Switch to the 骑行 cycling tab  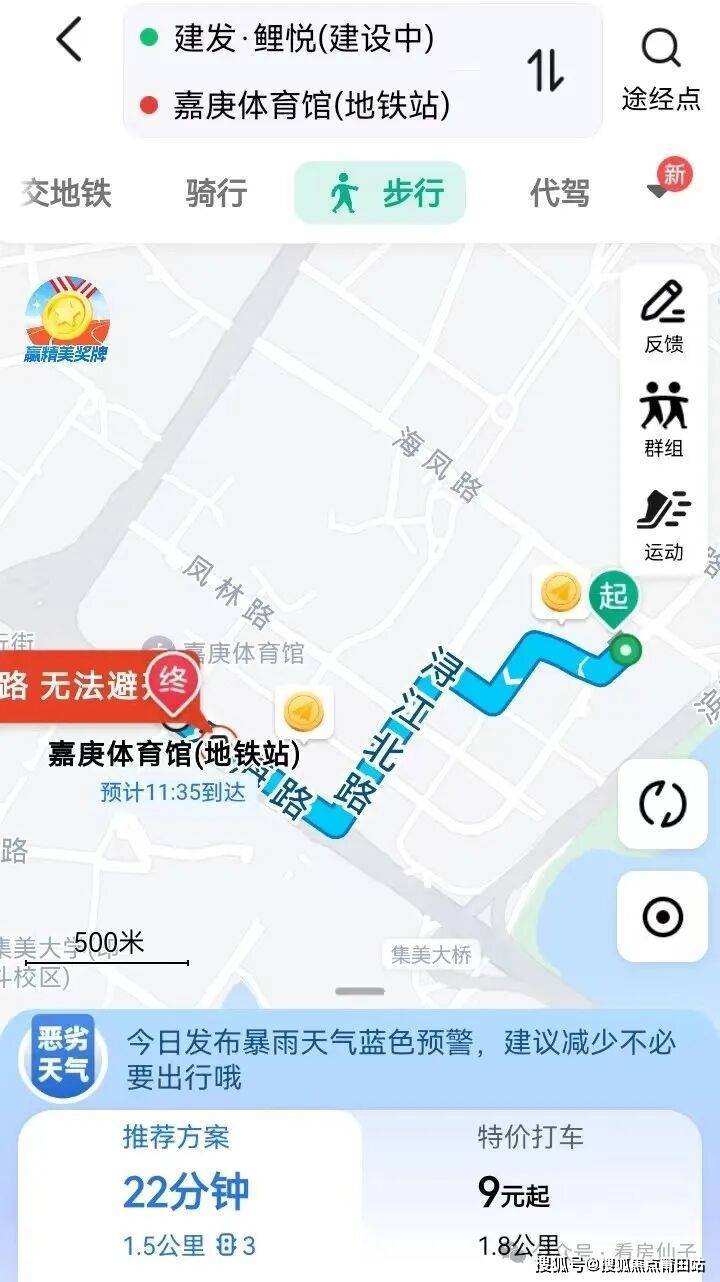[216, 193]
